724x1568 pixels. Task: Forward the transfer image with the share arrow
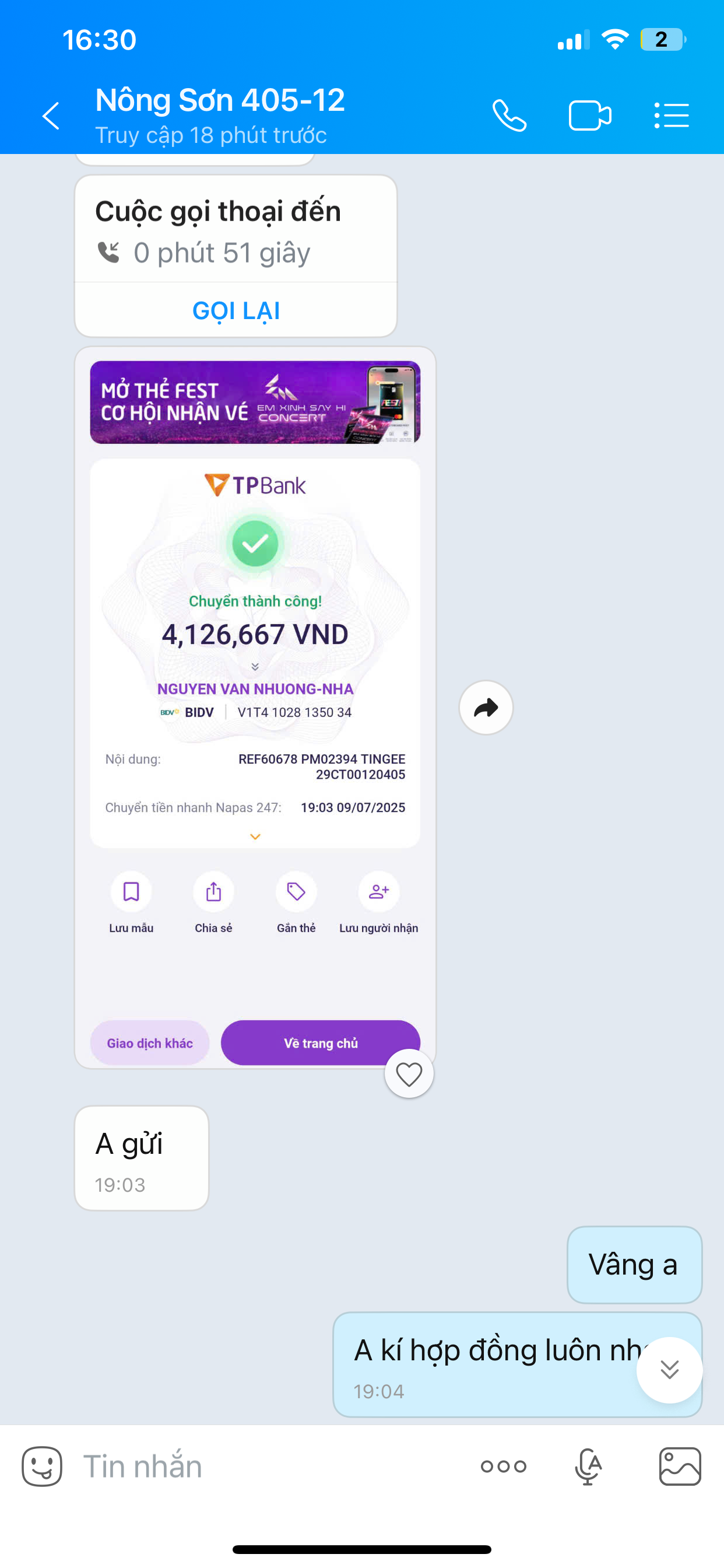[486, 708]
